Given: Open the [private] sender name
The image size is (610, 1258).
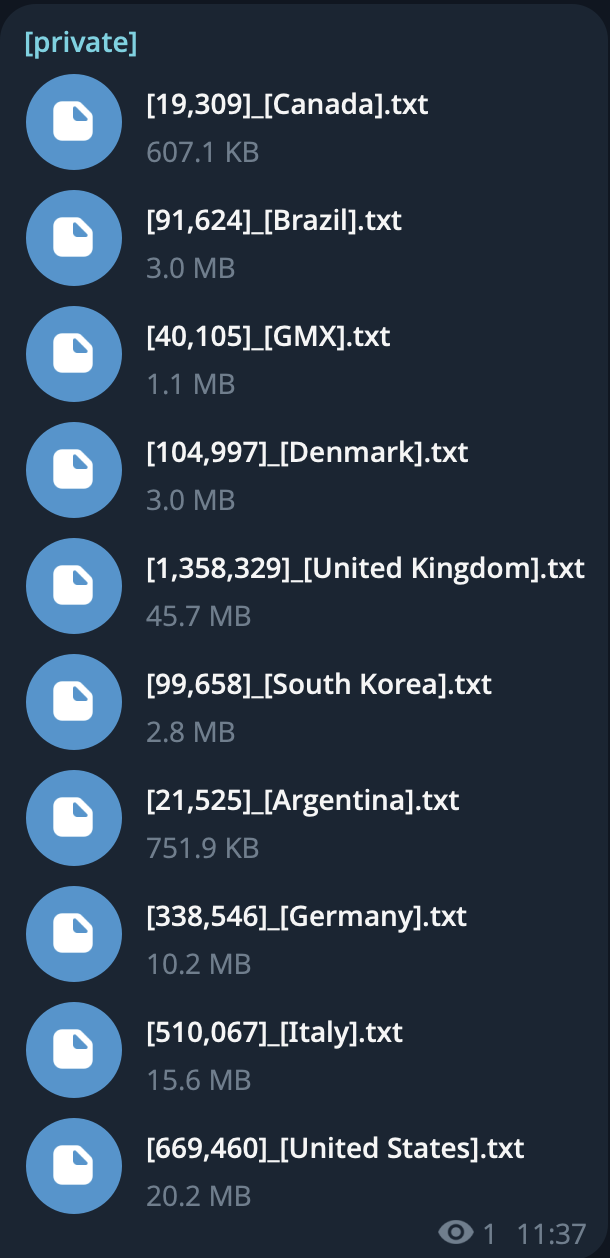Looking at the screenshot, I should [81, 43].
